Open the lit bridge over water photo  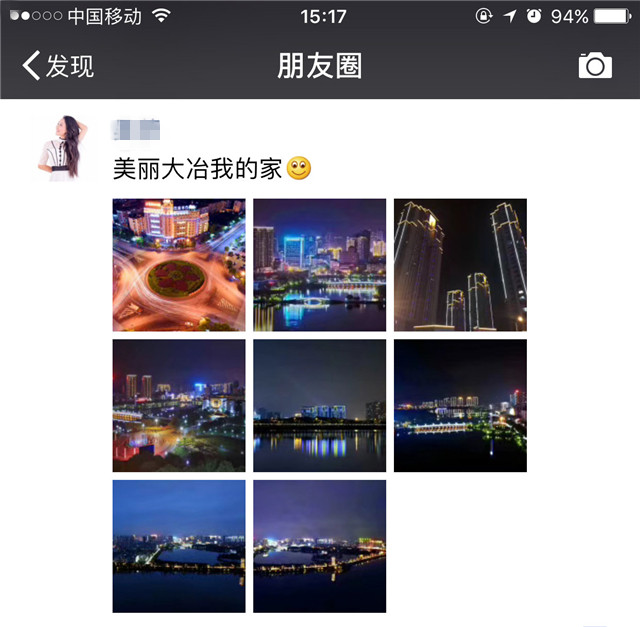point(460,405)
